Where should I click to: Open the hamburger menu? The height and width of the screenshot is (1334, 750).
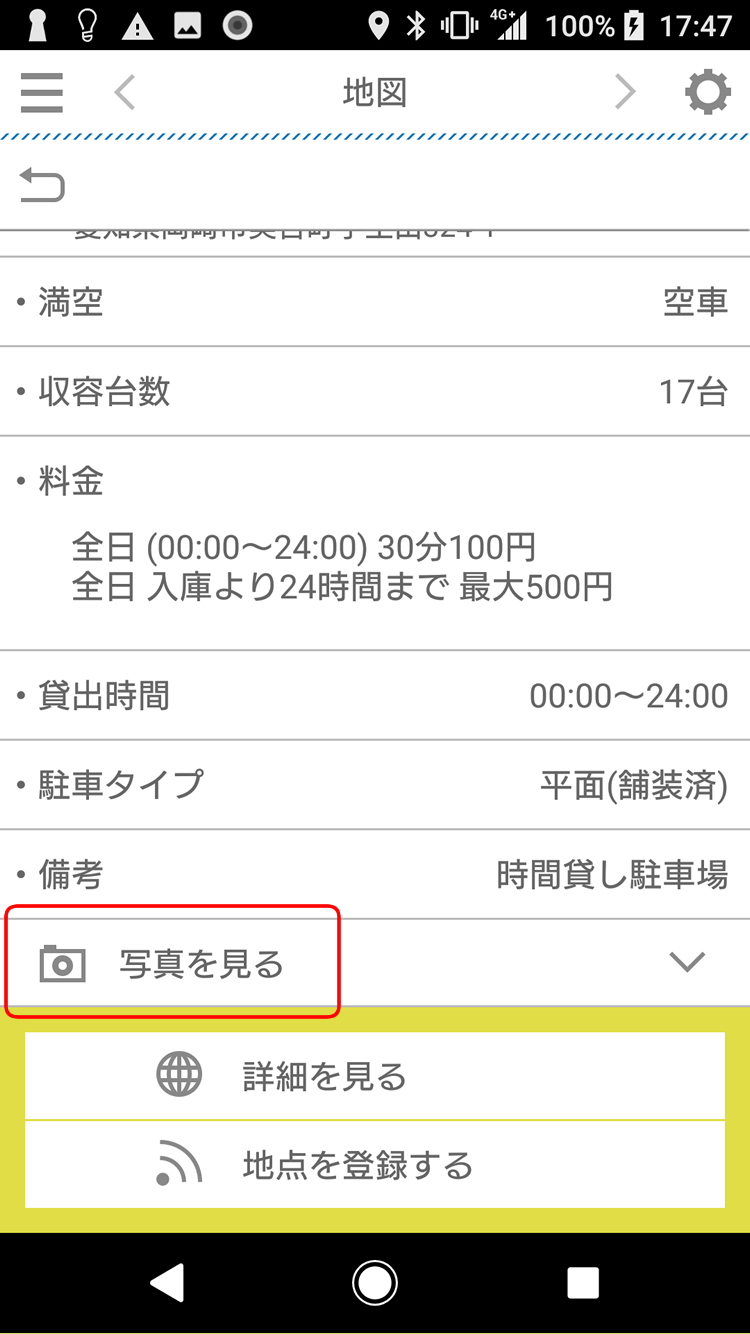41,93
